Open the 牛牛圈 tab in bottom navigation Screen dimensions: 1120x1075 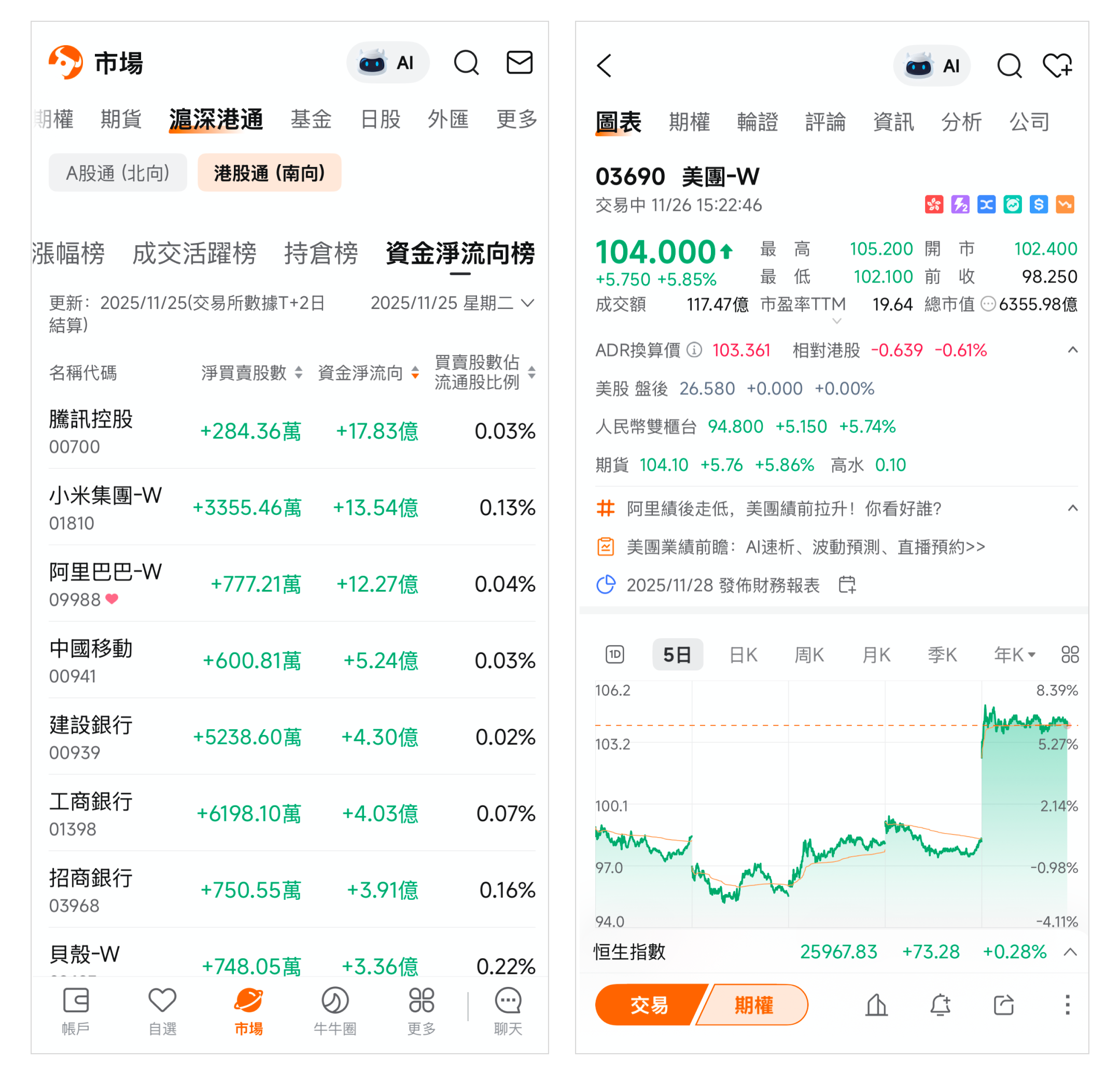(x=335, y=1010)
